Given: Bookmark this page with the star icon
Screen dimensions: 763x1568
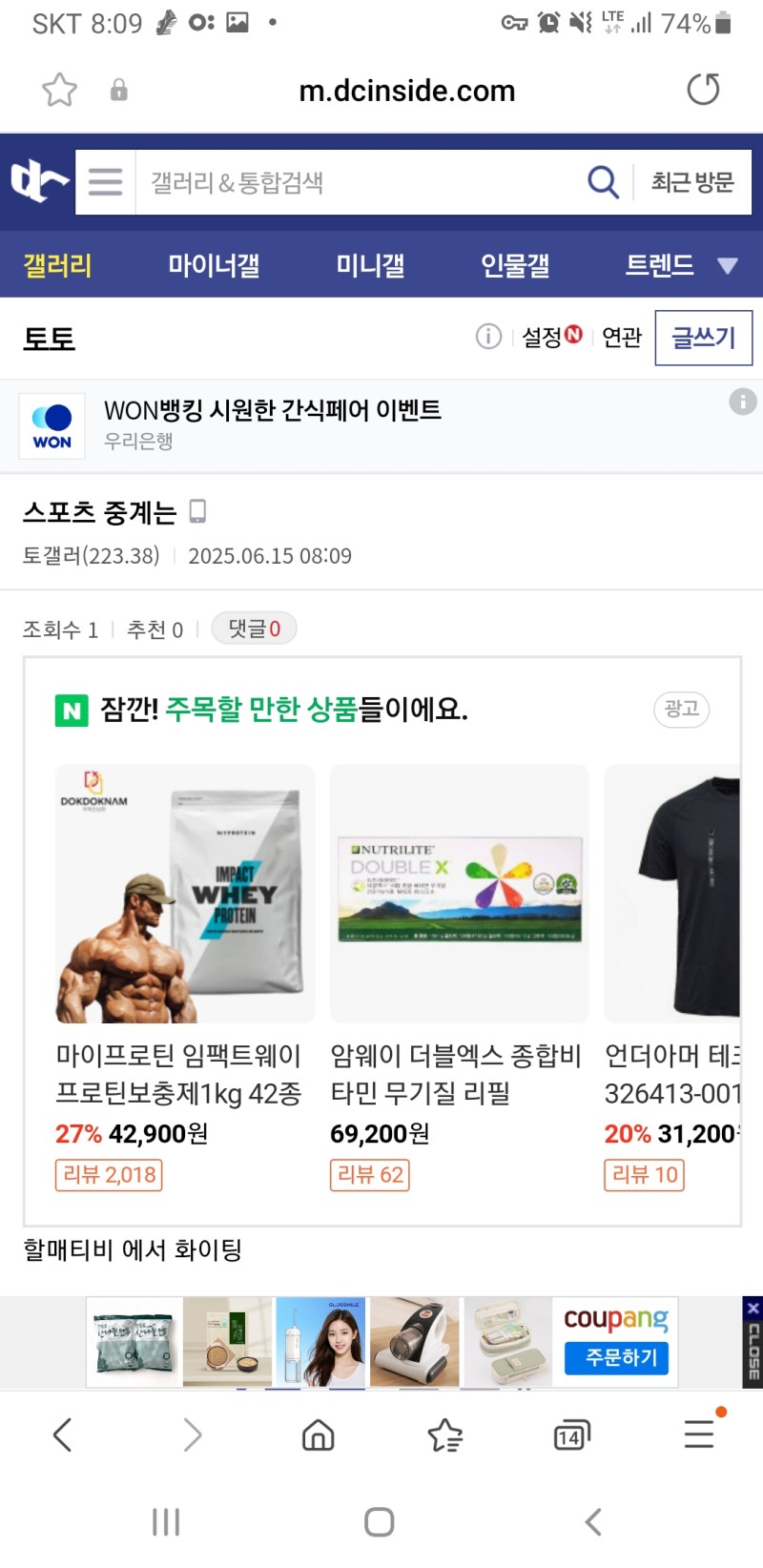Looking at the screenshot, I should 59,90.
